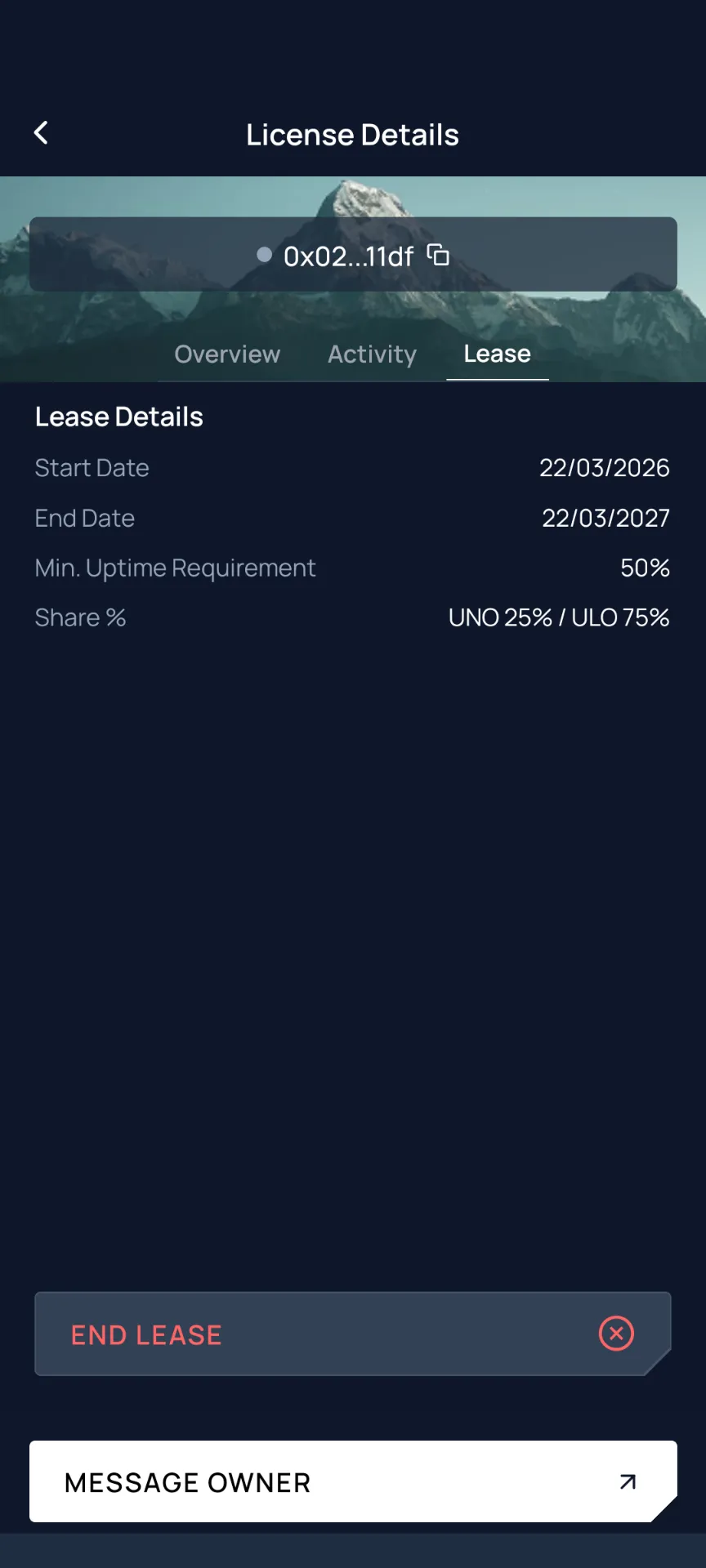
Task: Click the License Details title
Action: pyautogui.click(x=352, y=134)
